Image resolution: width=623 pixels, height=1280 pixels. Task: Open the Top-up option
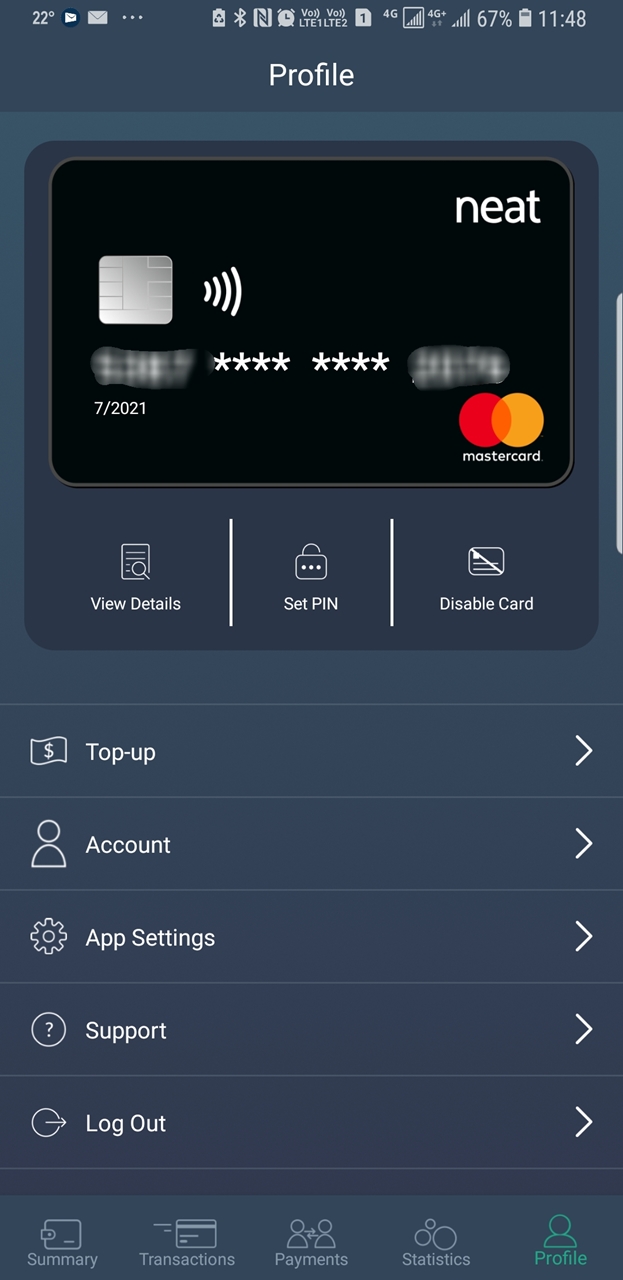pos(311,751)
